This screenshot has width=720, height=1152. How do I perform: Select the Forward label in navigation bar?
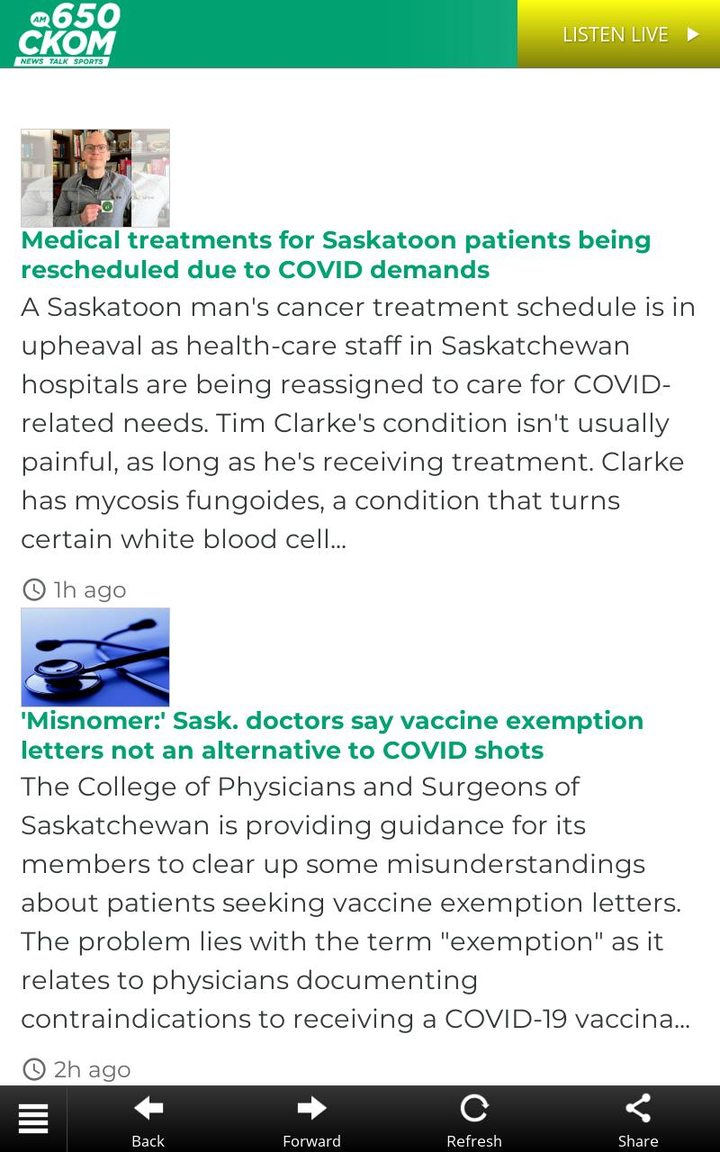point(311,1140)
